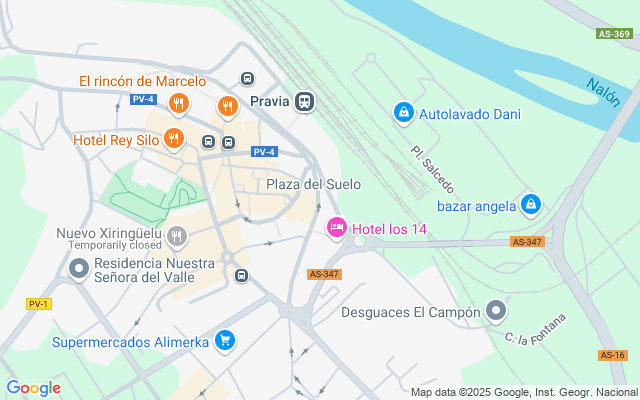Tap the bus stop below Residencia label
640x400 pixels.
coord(241,275)
